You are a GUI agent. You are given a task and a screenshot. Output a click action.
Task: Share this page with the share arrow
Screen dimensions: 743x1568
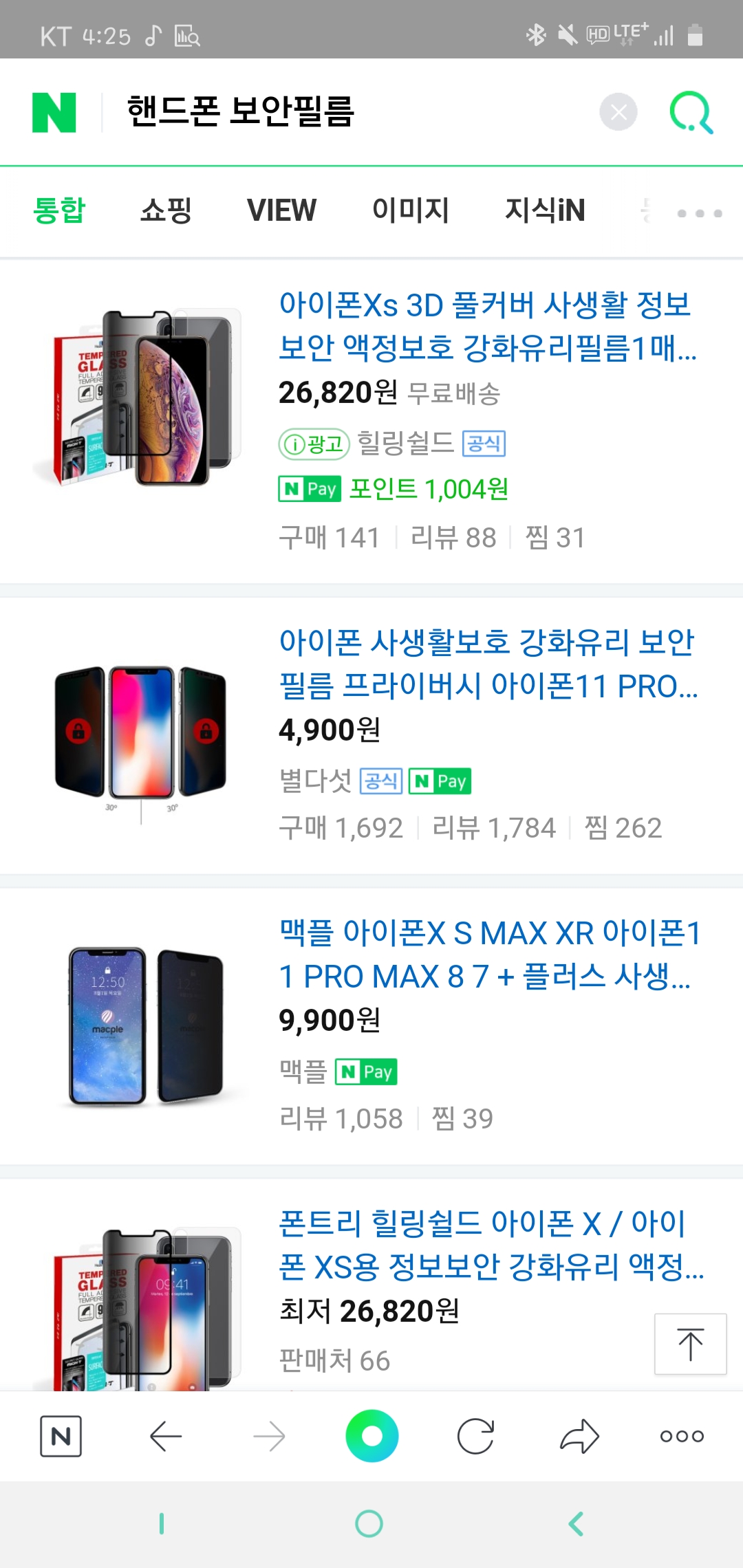(579, 1436)
